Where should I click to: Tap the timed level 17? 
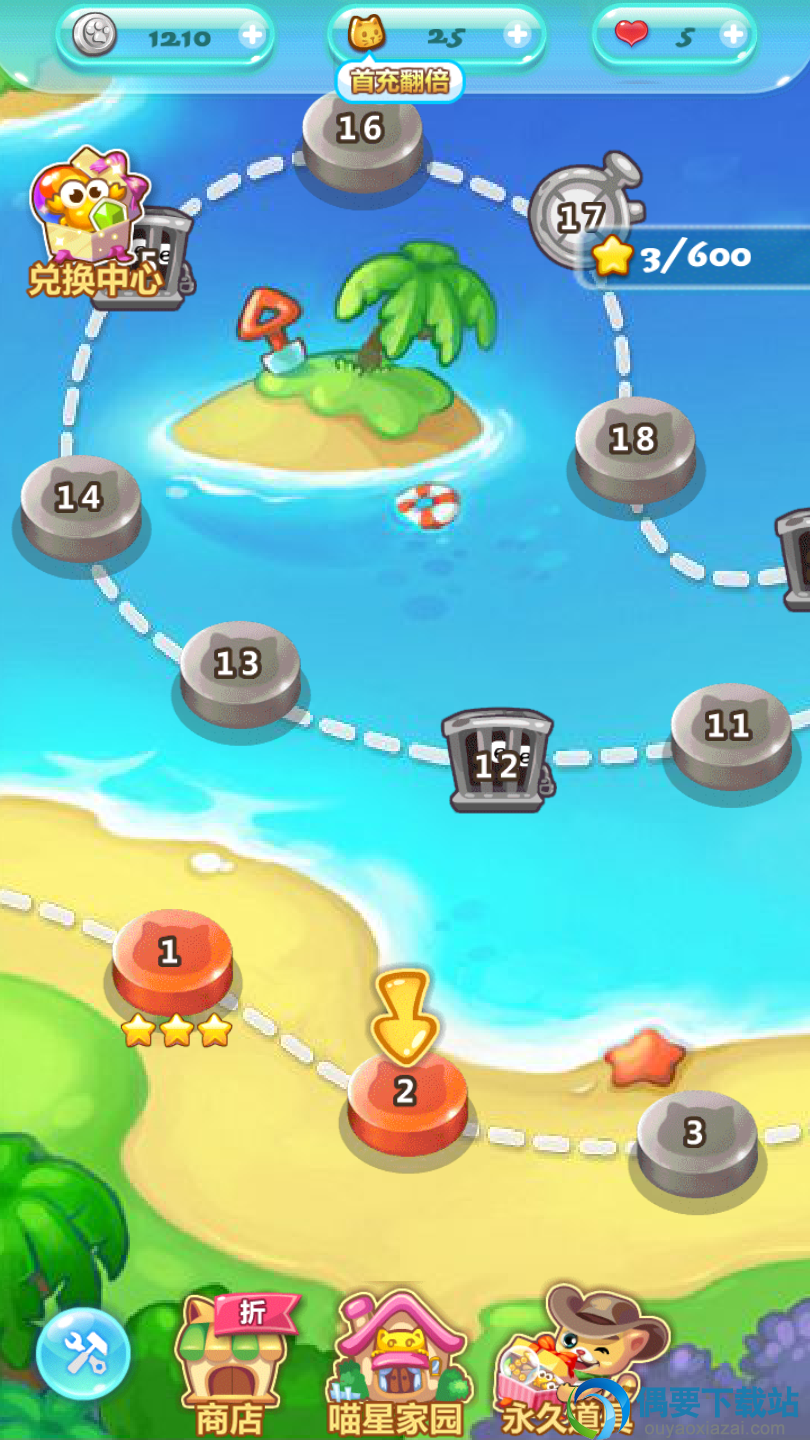(x=582, y=217)
